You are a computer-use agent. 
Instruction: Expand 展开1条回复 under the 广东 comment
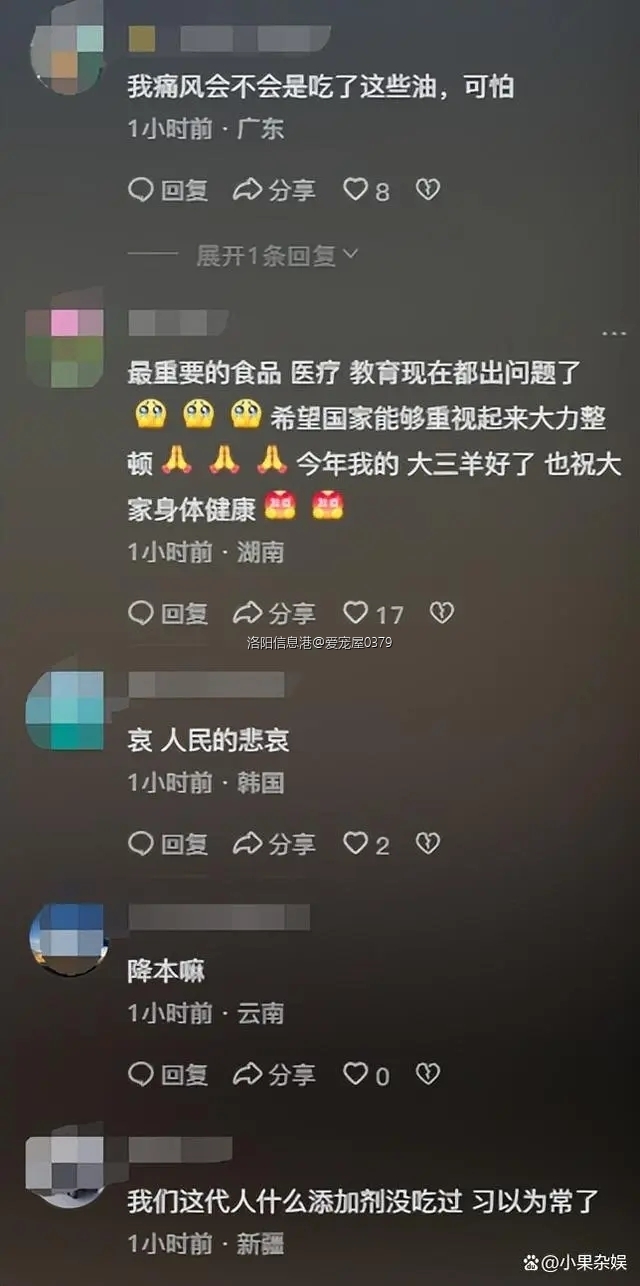(x=277, y=255)
